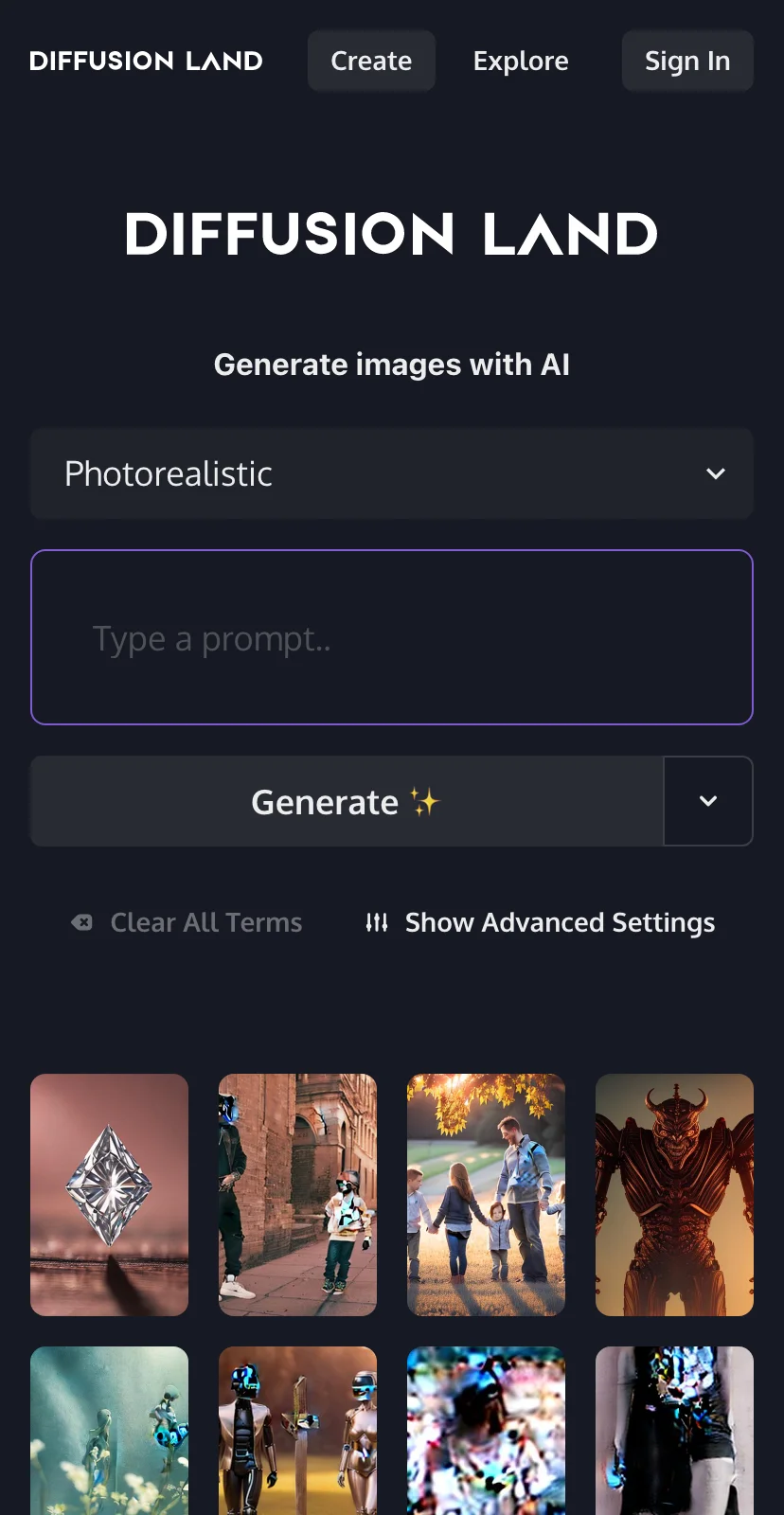The width and height of the screenshot is (784, 1515).
Task: Go to the Explore page
Action: [x=521, y=61]
